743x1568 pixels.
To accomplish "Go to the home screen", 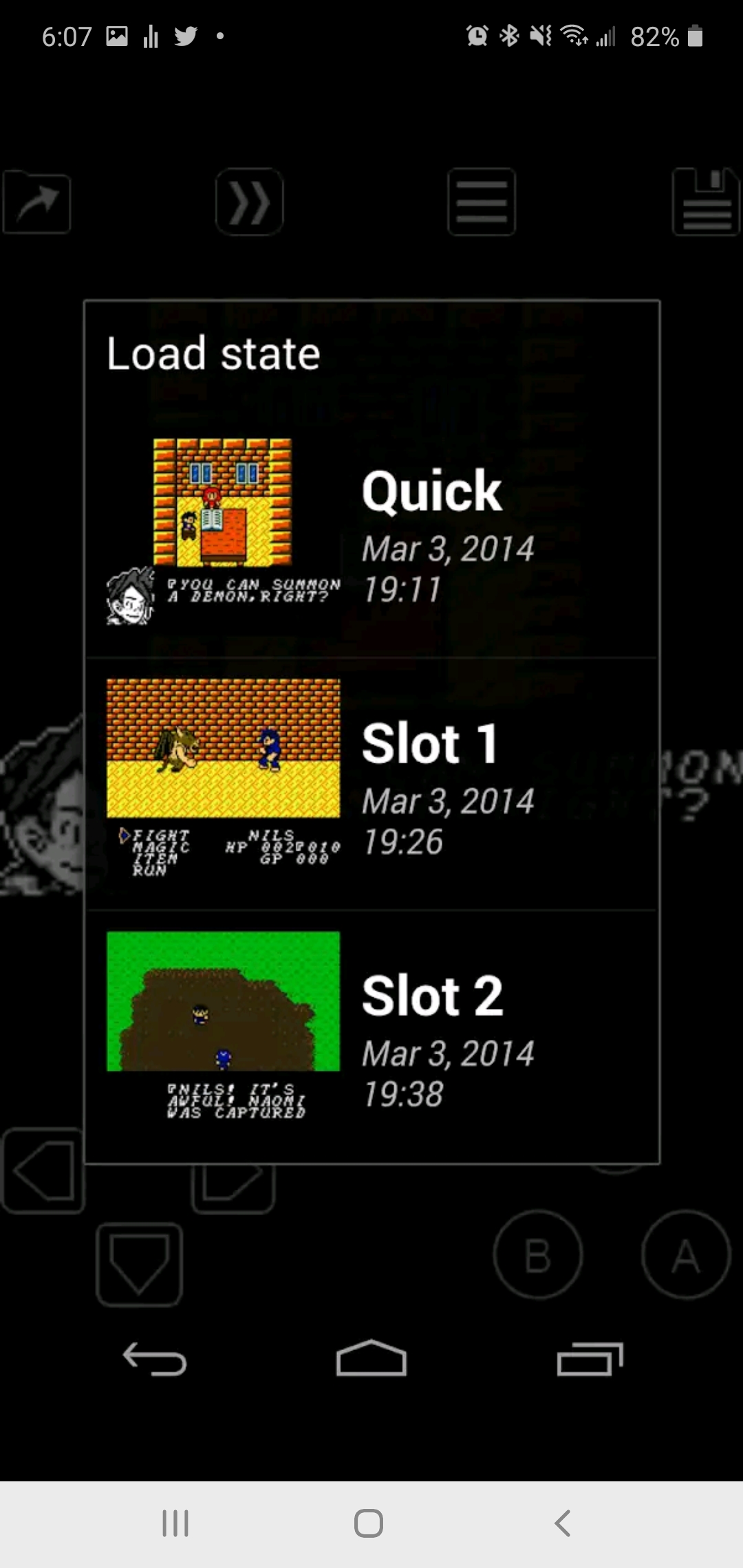I will [369, 1523].
